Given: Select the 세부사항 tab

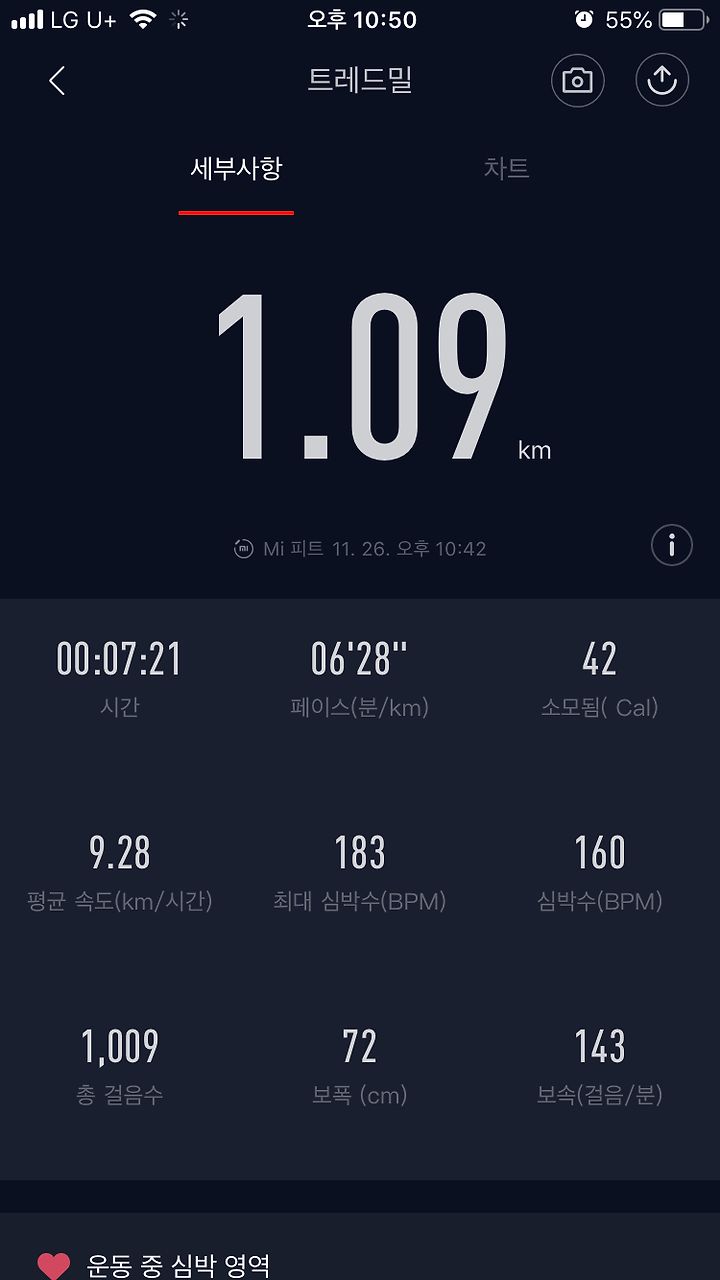Looking at the screenshot, I should point(236,168).
